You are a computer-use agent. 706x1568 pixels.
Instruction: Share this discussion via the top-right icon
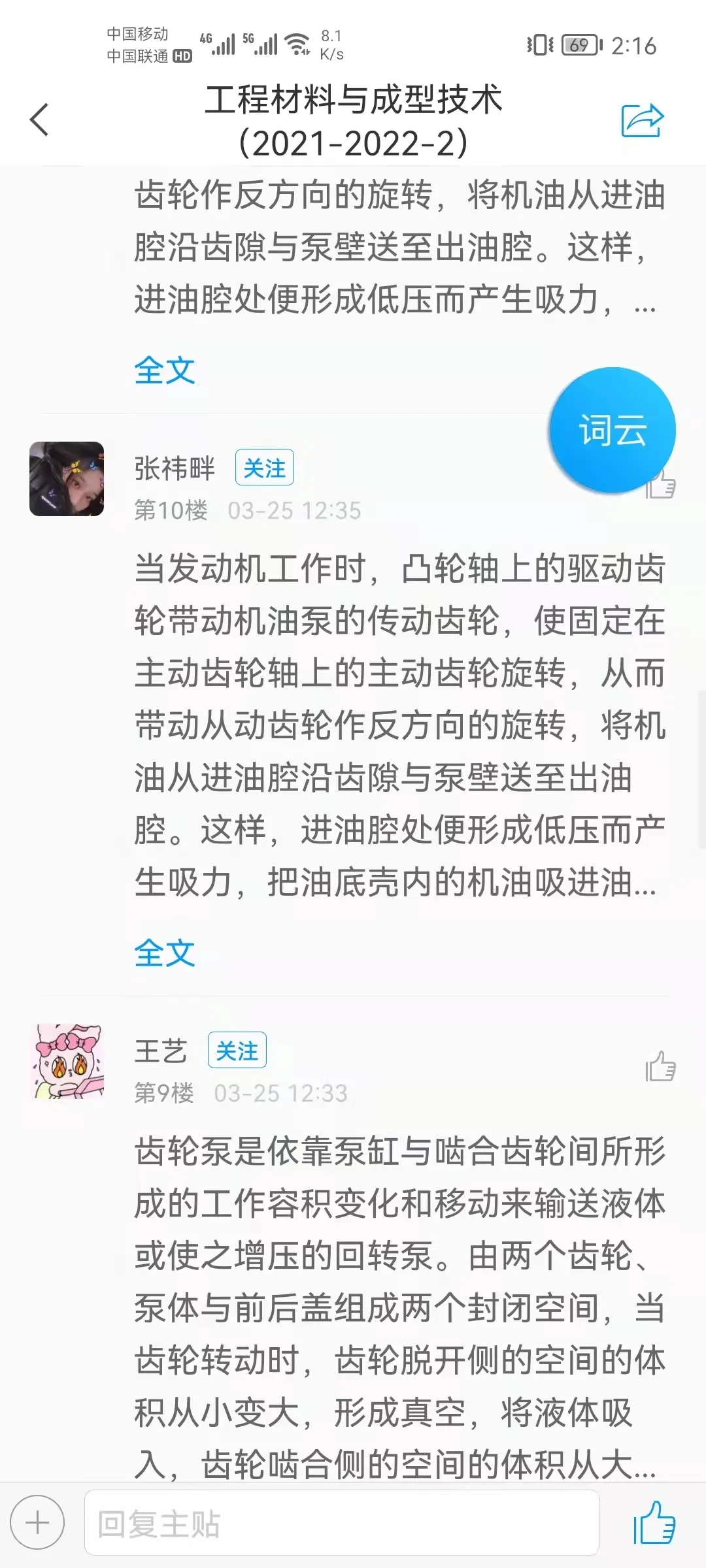642,121
